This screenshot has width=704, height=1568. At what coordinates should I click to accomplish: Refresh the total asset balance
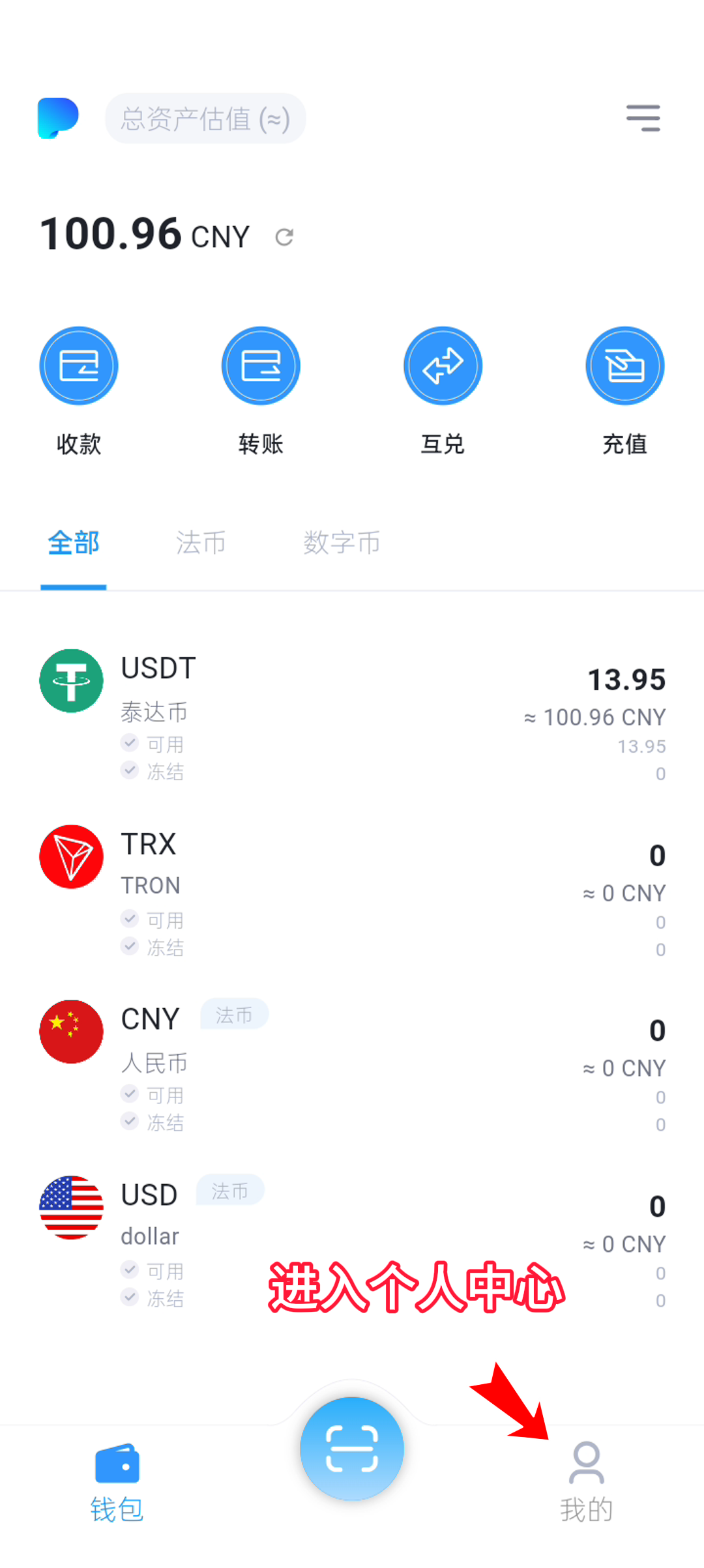(x=284, y=237)
